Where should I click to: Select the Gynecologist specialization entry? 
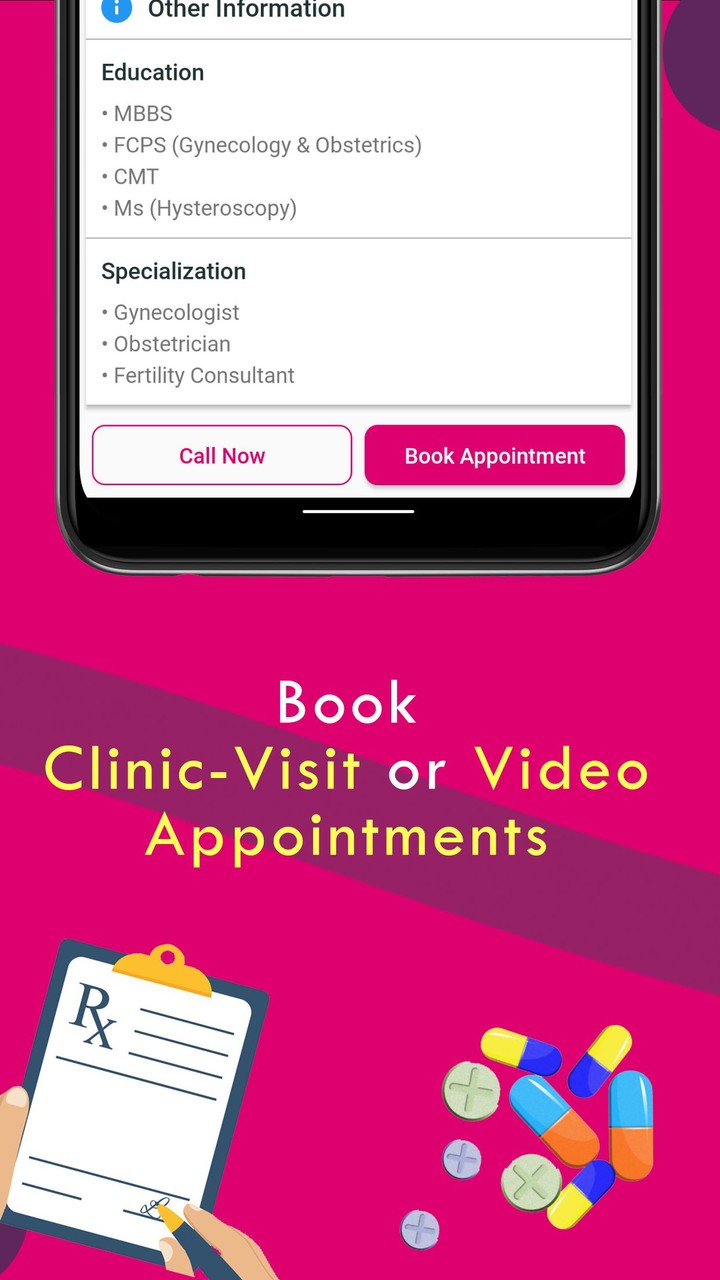[x=176, y=312]
